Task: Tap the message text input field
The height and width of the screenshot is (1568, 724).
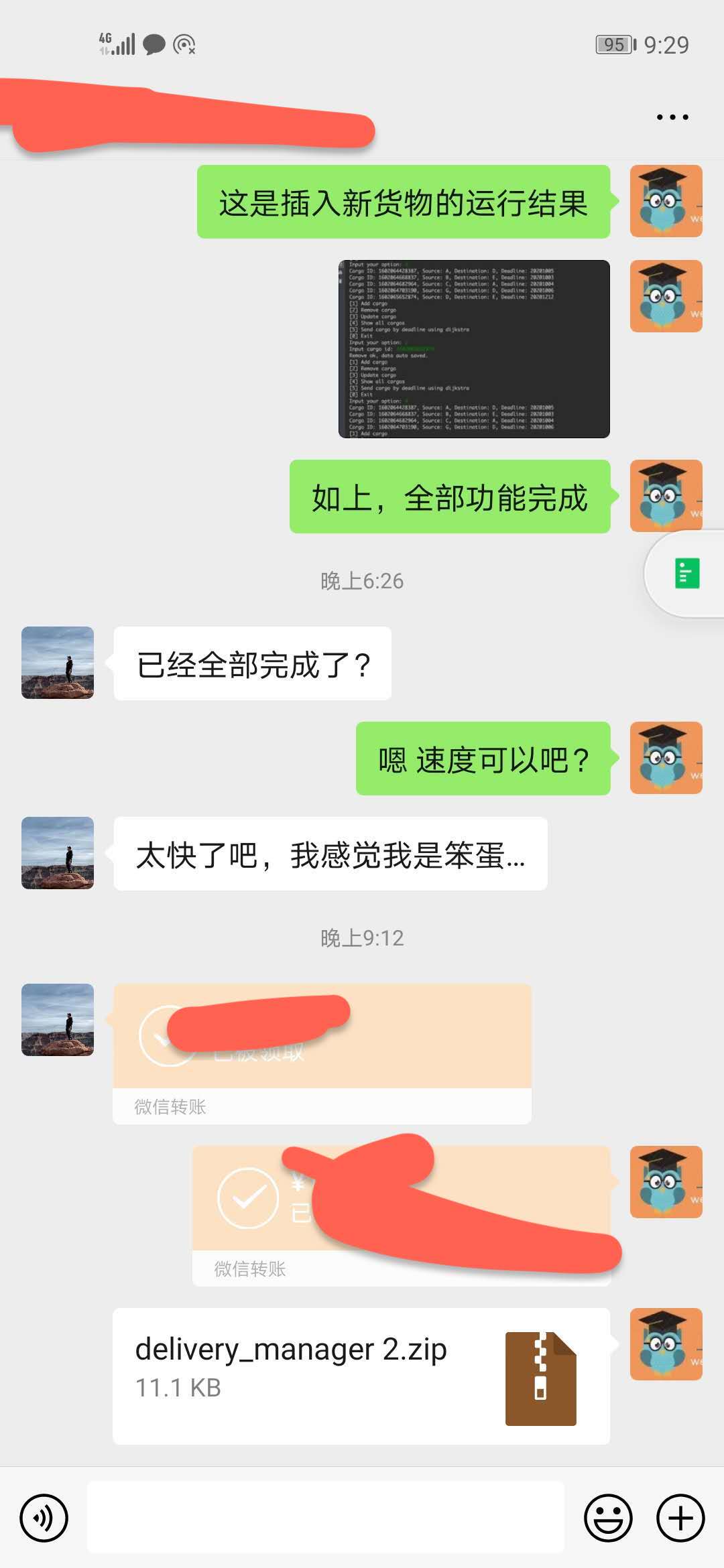Action: (x=326, y=1518)
